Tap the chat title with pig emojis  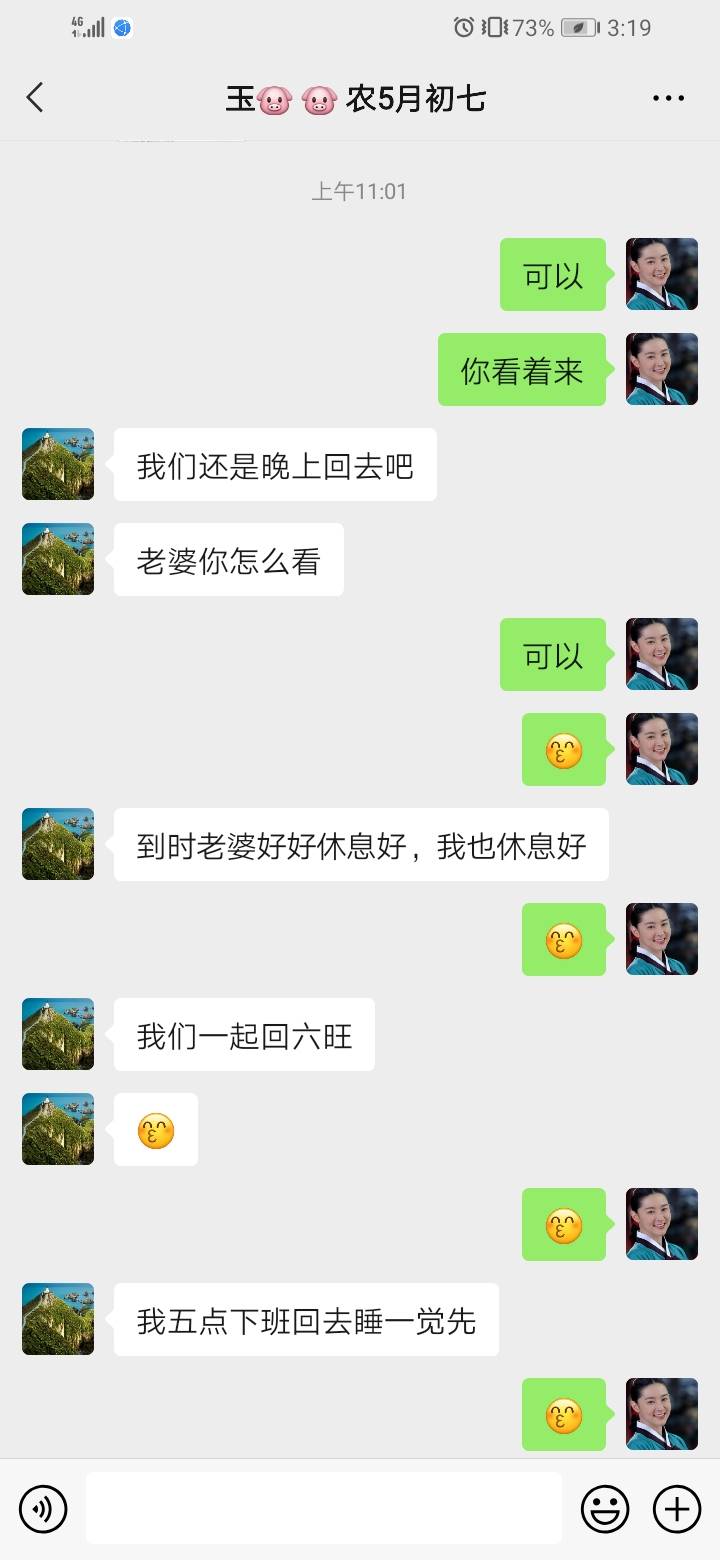tap(360, 97)
